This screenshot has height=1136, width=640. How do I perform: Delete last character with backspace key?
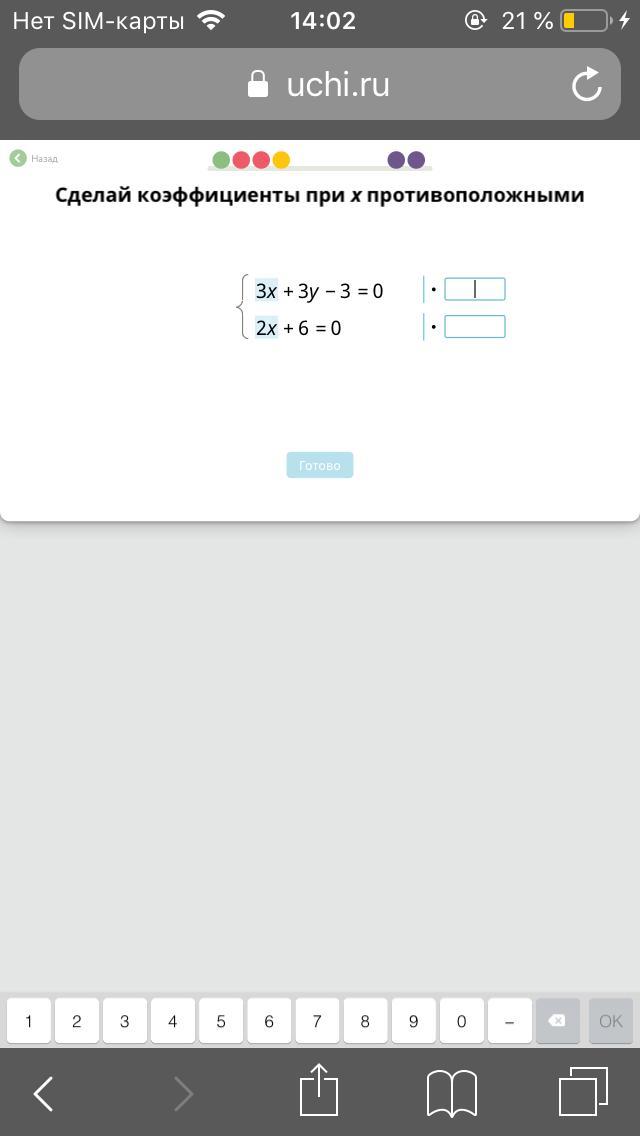click(x=557, y=1021)
